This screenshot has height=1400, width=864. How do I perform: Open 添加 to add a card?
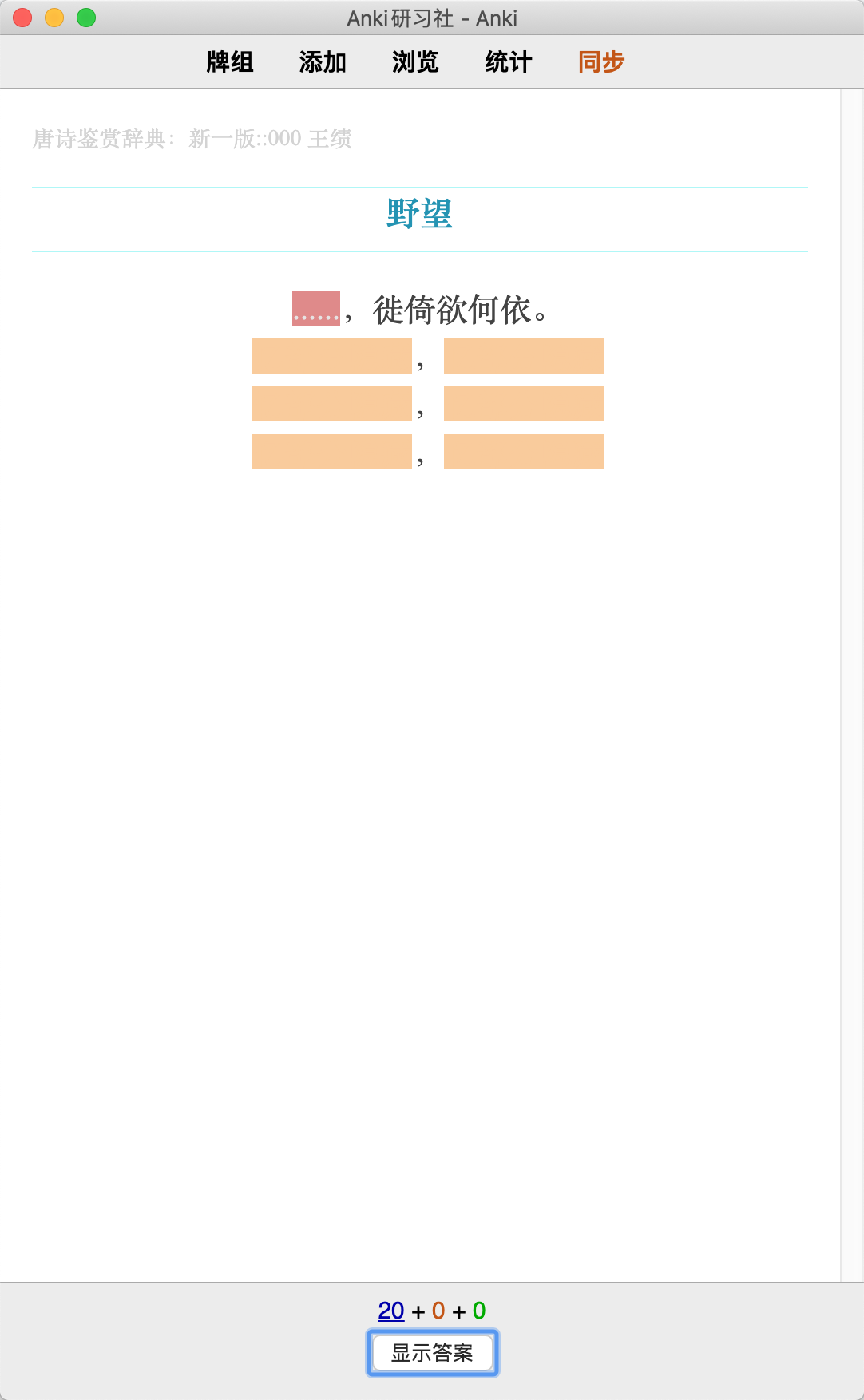click(322, 61)
